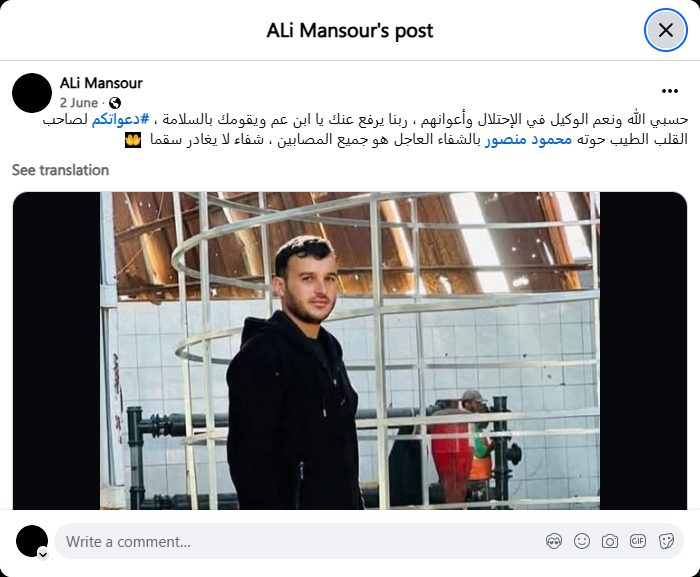Screen dimensions: 700x577
Task: Tap See translation under the post
Action: [60, 170]
